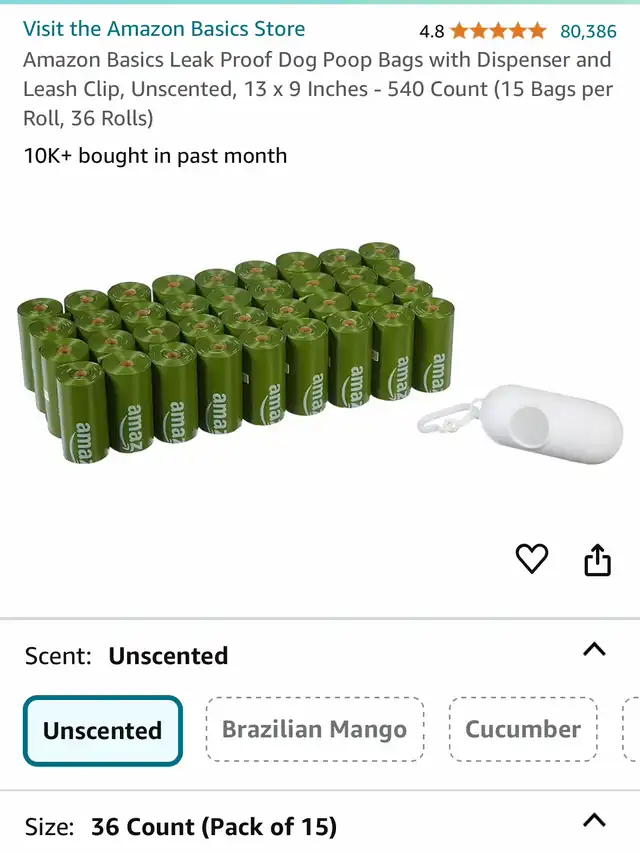Collapse the Size options section
Viewport: 640px width, 853px height.
[594, 821]
